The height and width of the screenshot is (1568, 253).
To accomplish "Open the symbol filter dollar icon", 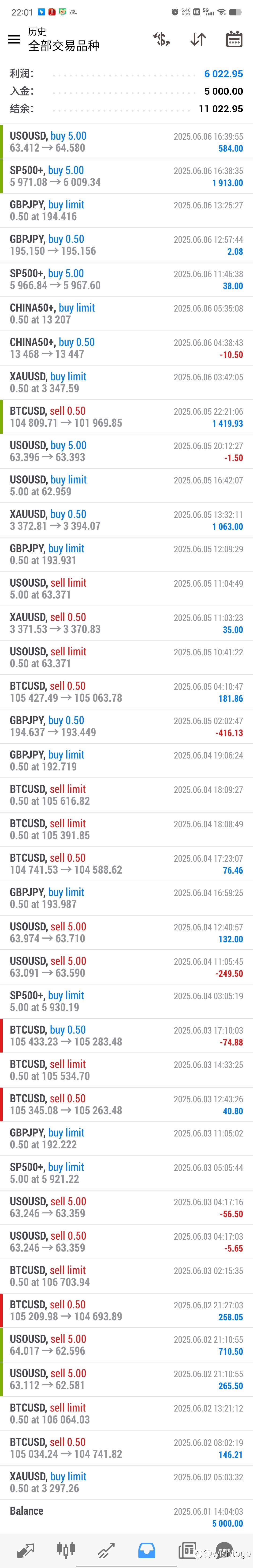I will (162, 40).
